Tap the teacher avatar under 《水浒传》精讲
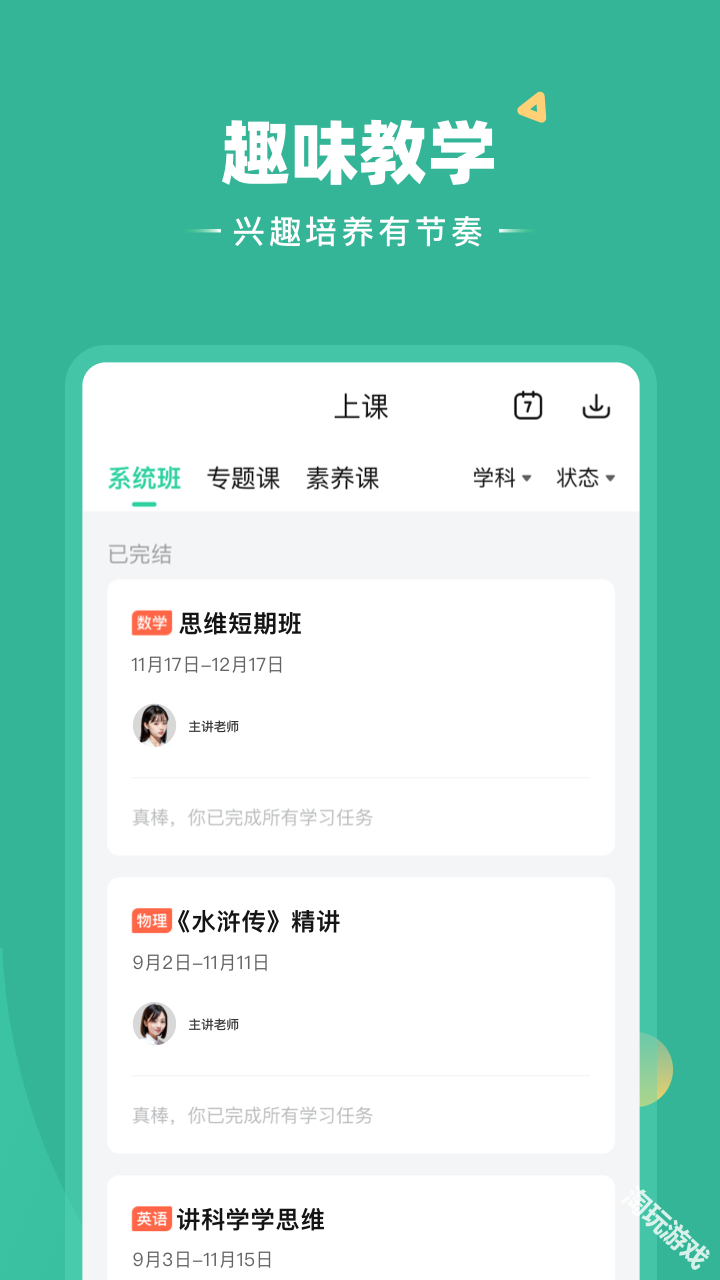This screenshot has height=1280, width=720. 154,1024
